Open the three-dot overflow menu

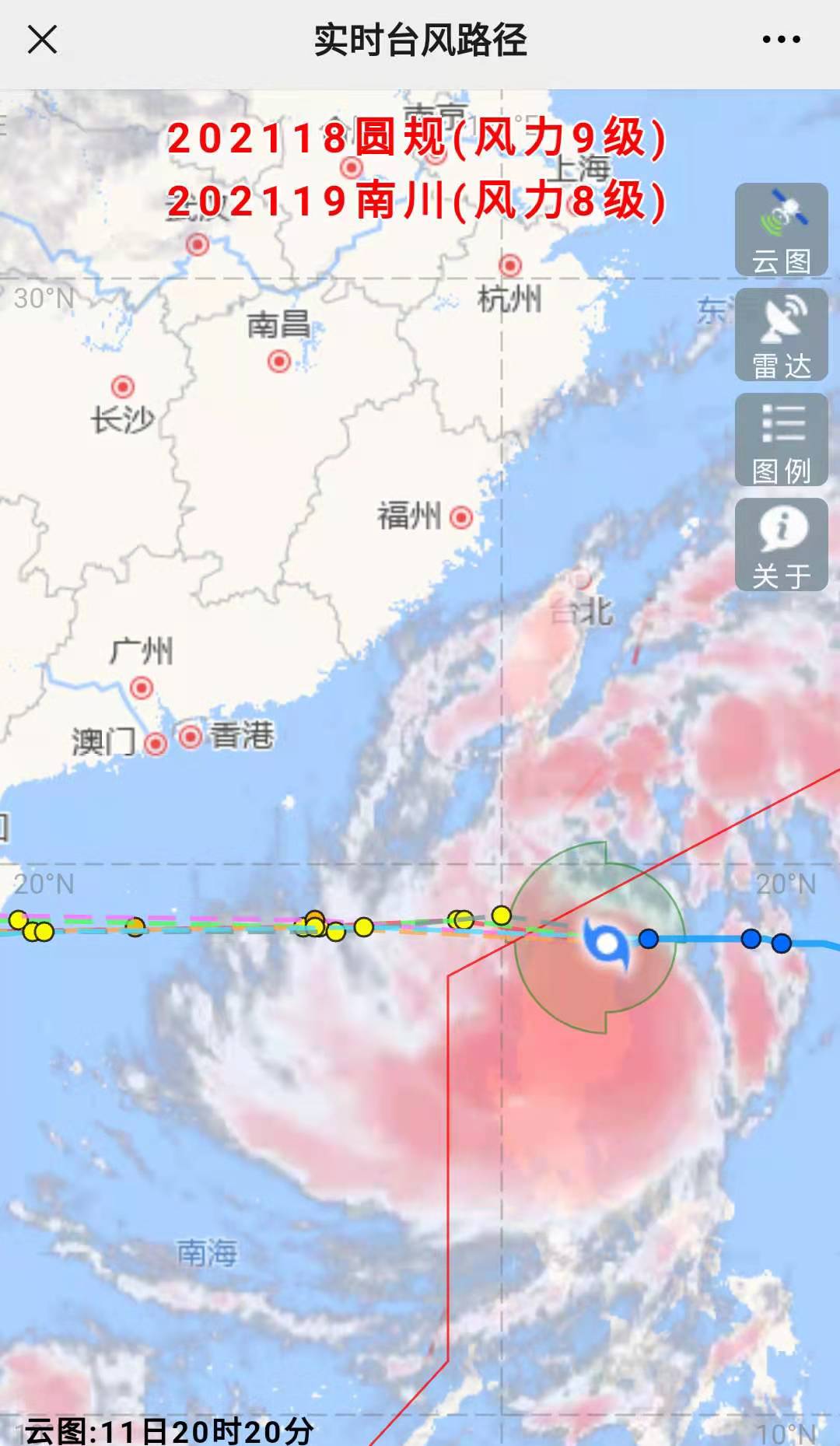[x=781, y=40]
